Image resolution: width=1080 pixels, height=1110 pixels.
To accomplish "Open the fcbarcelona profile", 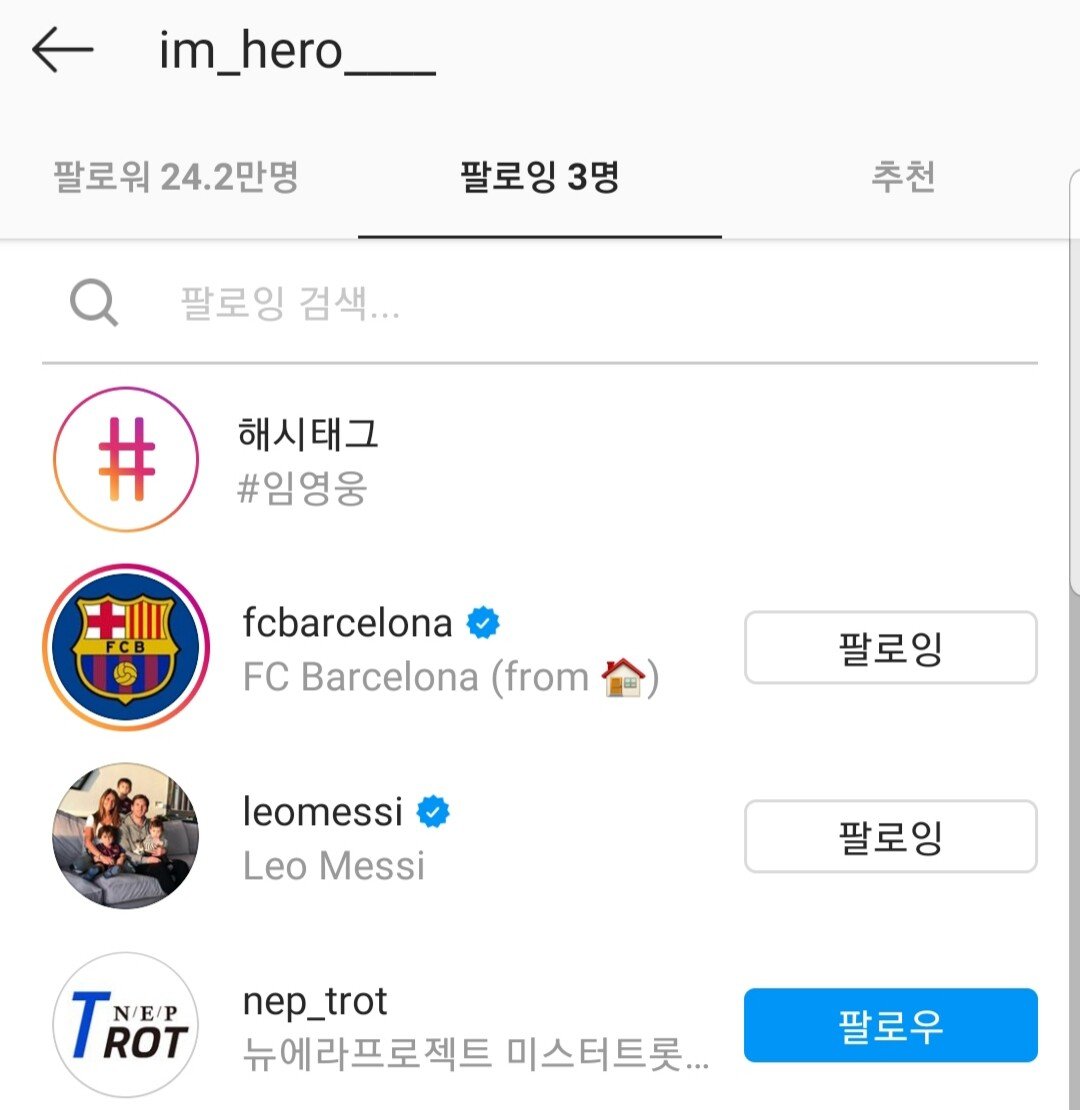I will 348,624.
